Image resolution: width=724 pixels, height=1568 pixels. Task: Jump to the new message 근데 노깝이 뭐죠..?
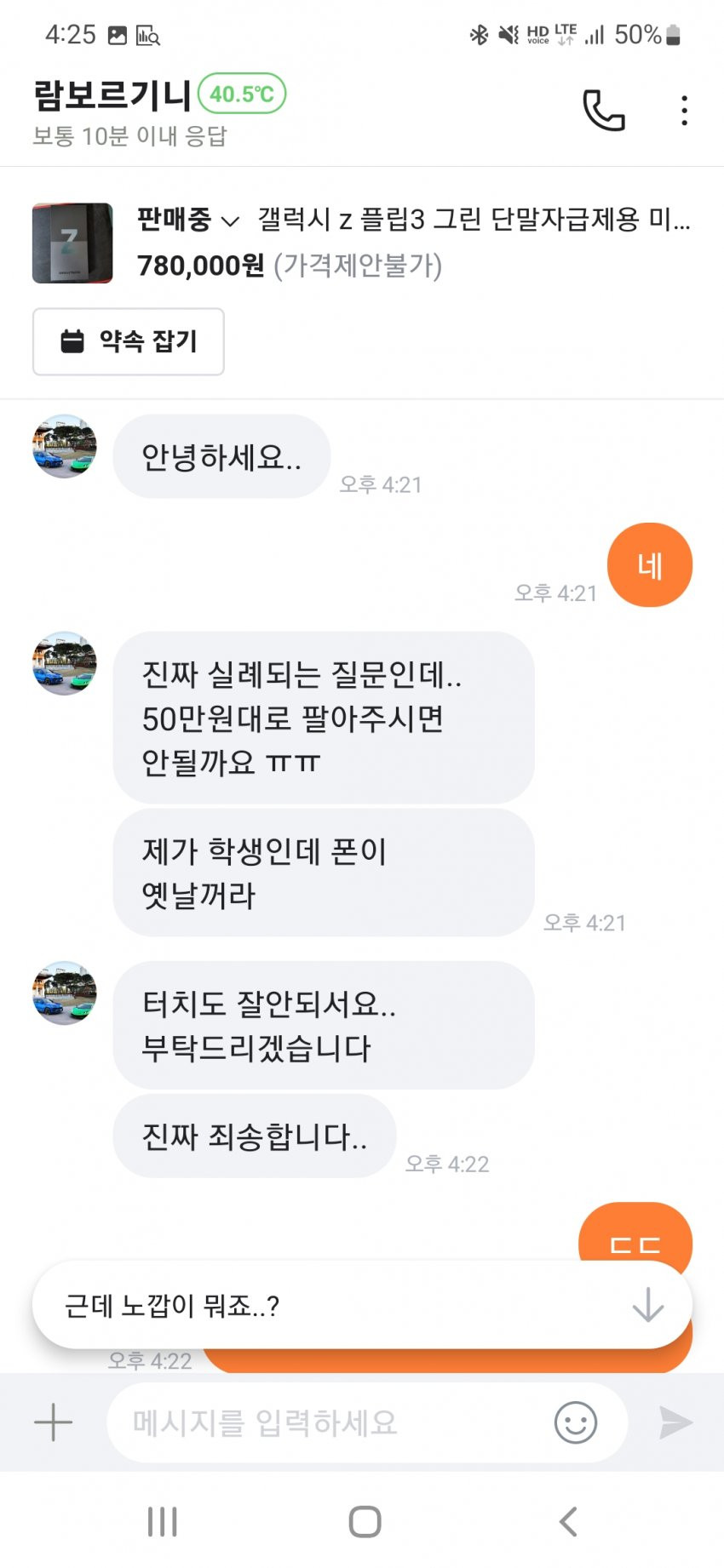pos(361,1305)
